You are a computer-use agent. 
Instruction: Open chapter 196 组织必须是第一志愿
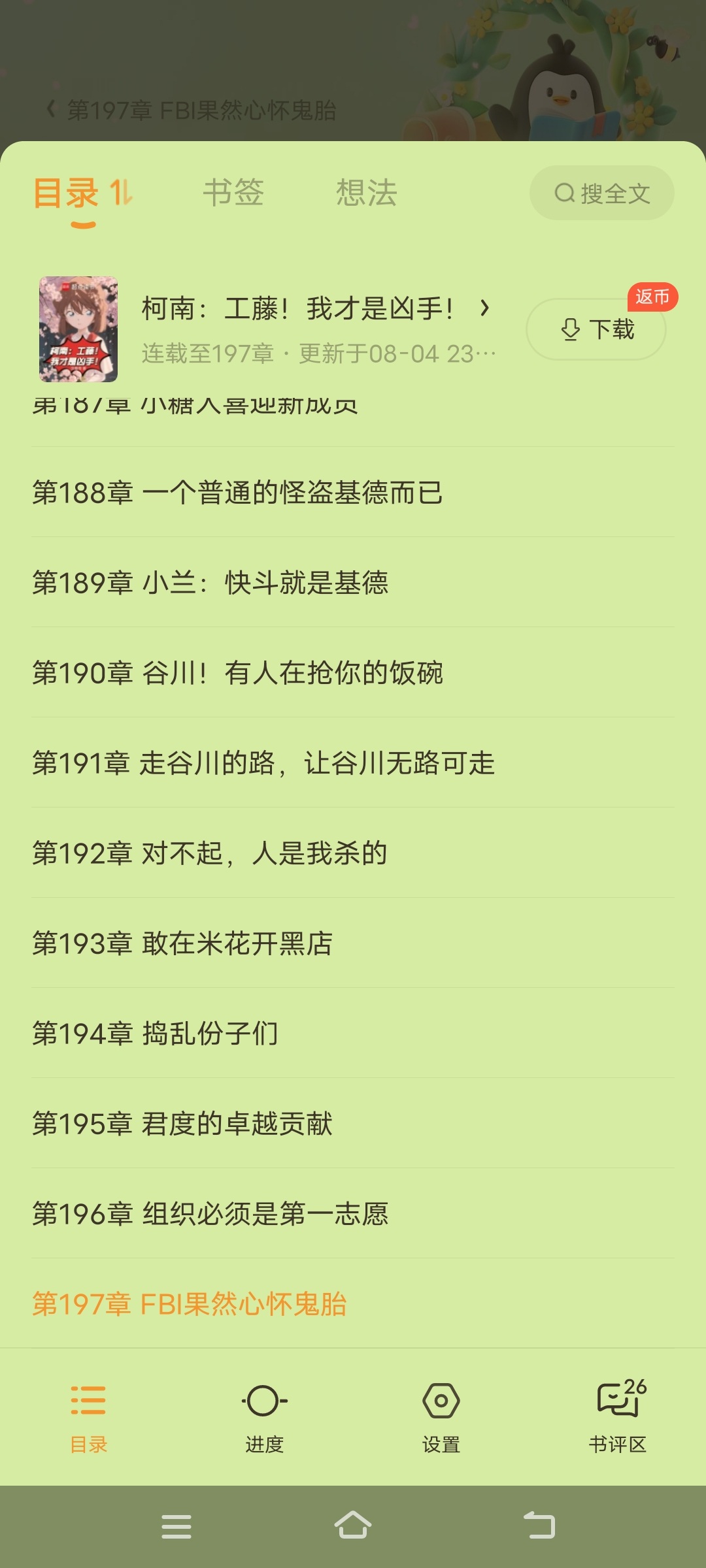click(210, 1214)
